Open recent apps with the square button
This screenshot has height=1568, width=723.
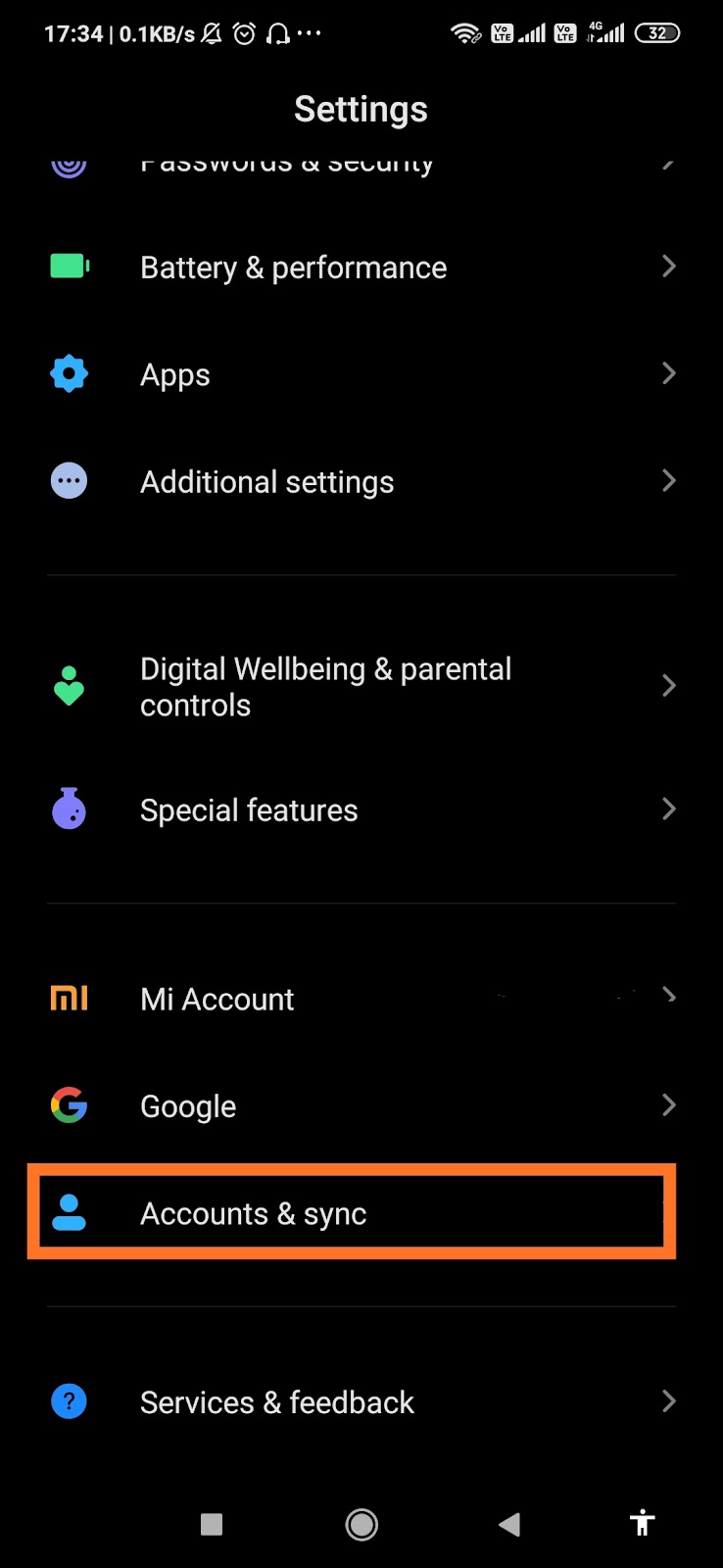coord(212,1524)
